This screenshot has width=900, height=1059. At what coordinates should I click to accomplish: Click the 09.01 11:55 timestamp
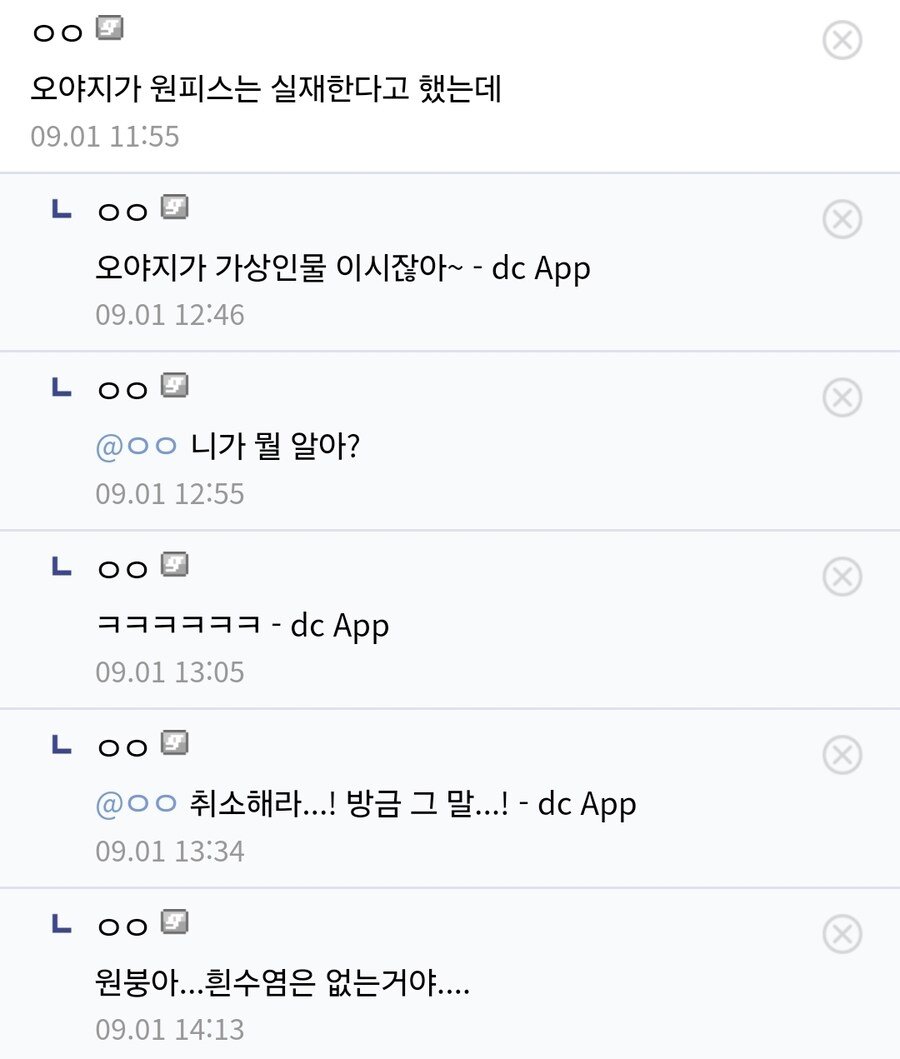105,137
